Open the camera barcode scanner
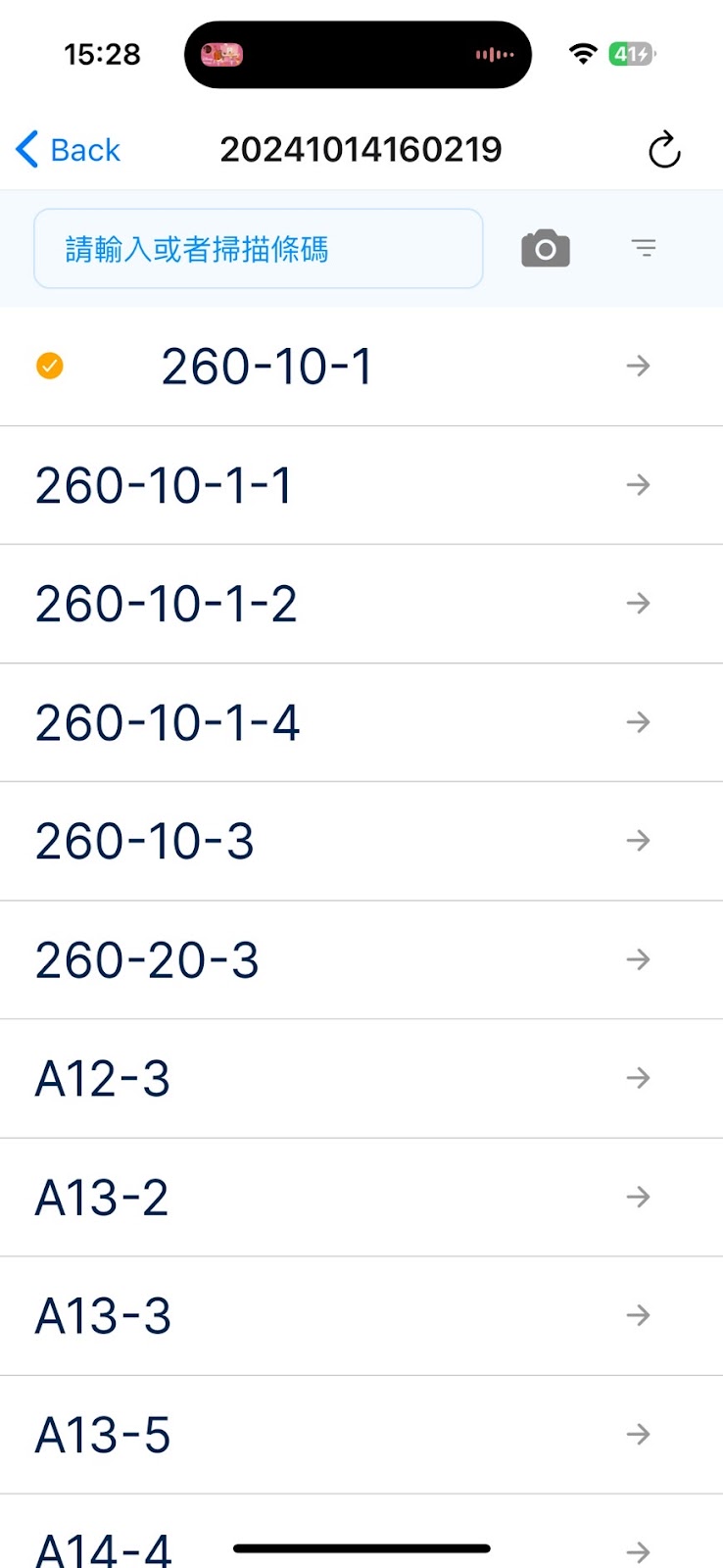The width and height of the screenshot is (723, 1568). click(x=546, y=249)
